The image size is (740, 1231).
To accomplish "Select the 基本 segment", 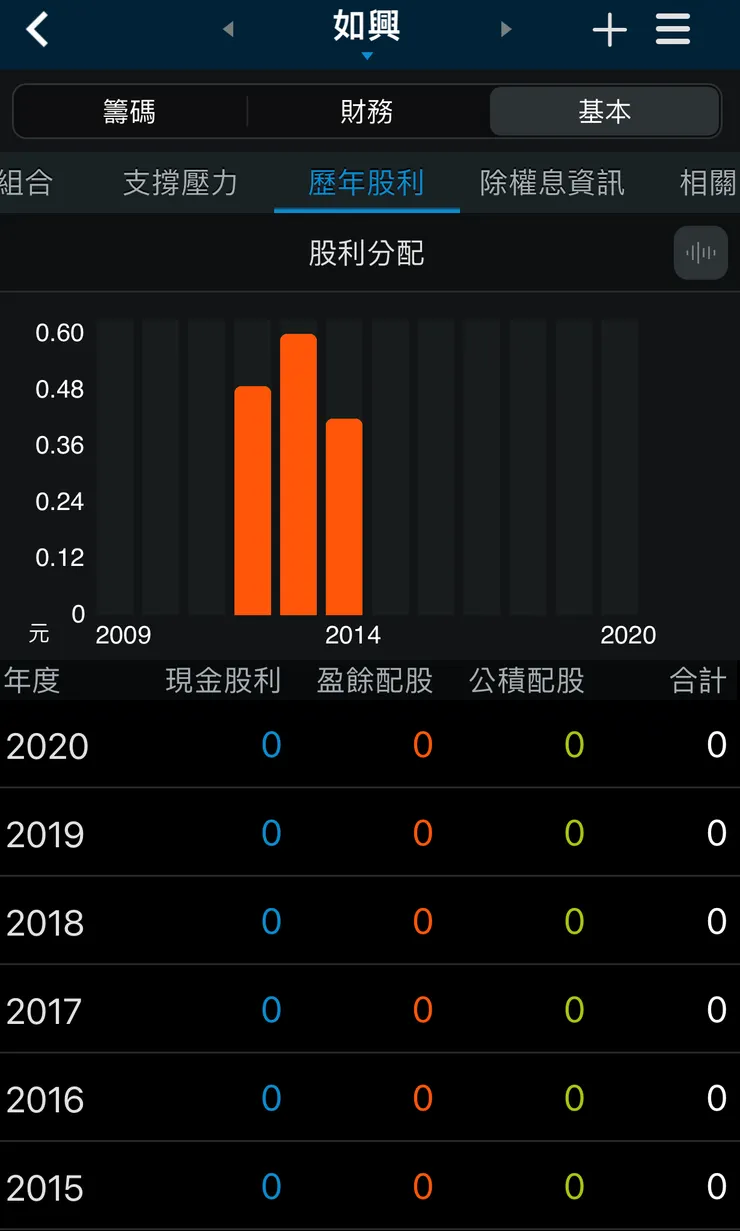I will 604,111.
